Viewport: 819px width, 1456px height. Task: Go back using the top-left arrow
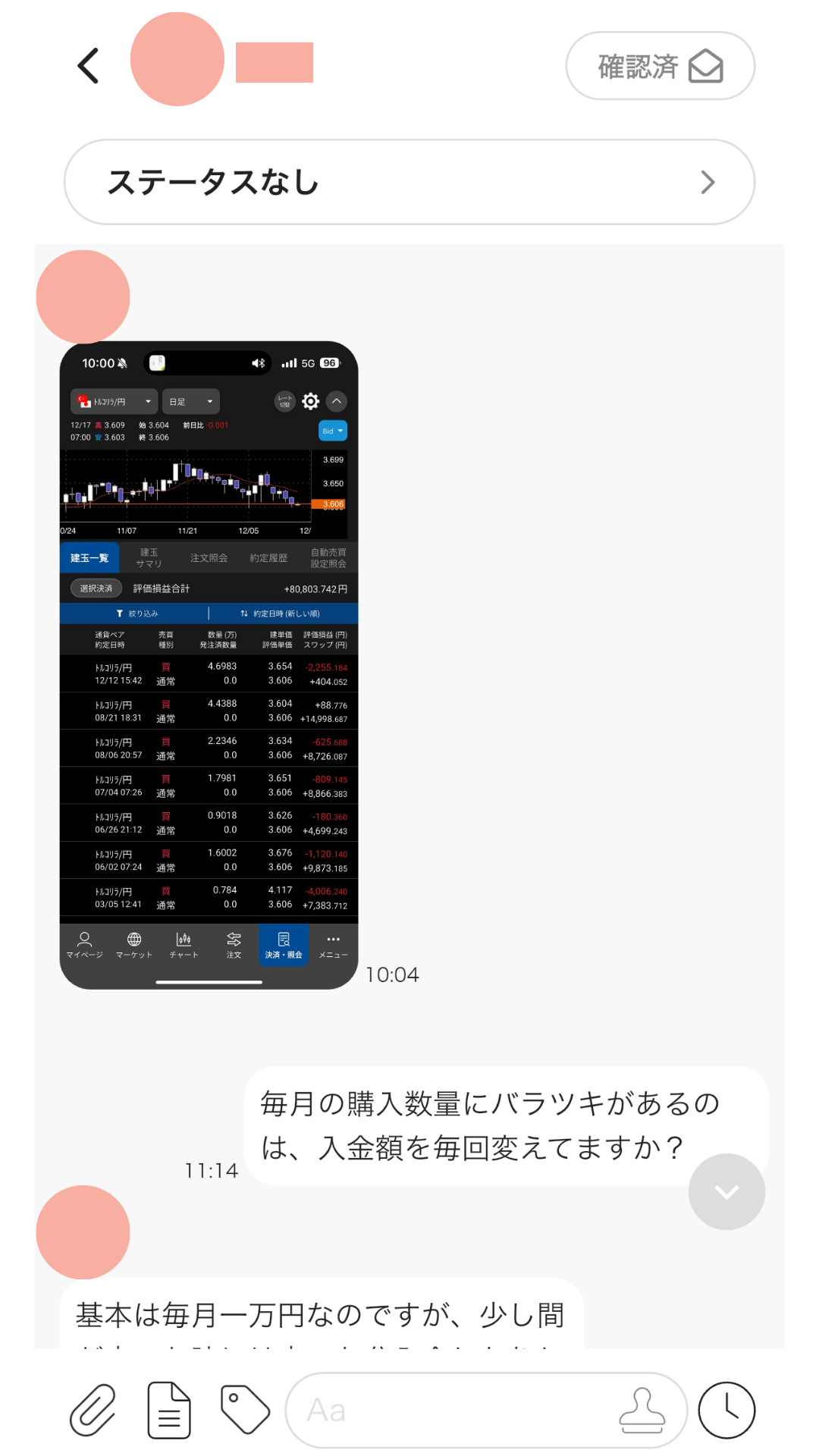[89, 66]
